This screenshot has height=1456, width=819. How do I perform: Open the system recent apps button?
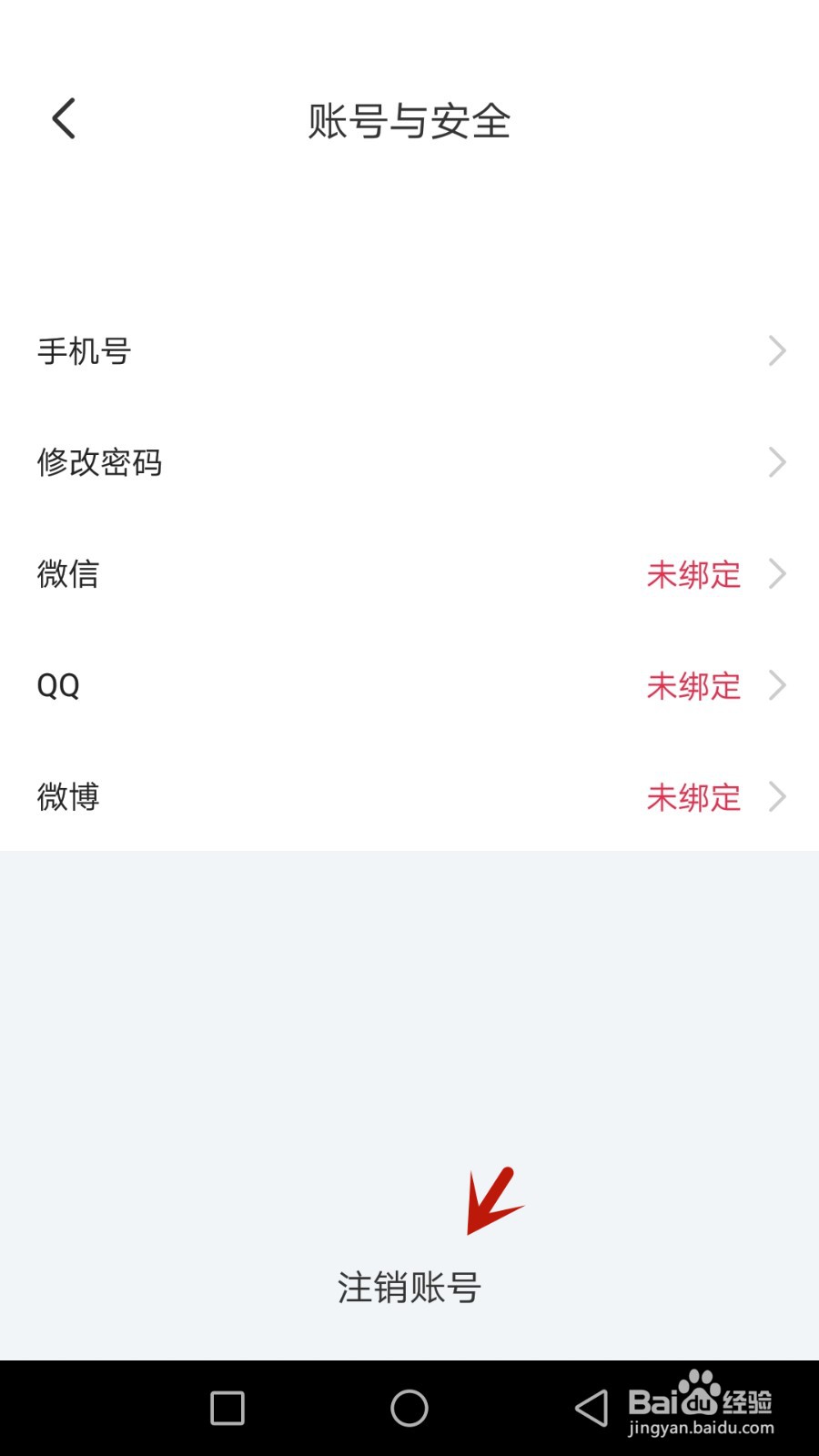click(x=227, y=1409)
